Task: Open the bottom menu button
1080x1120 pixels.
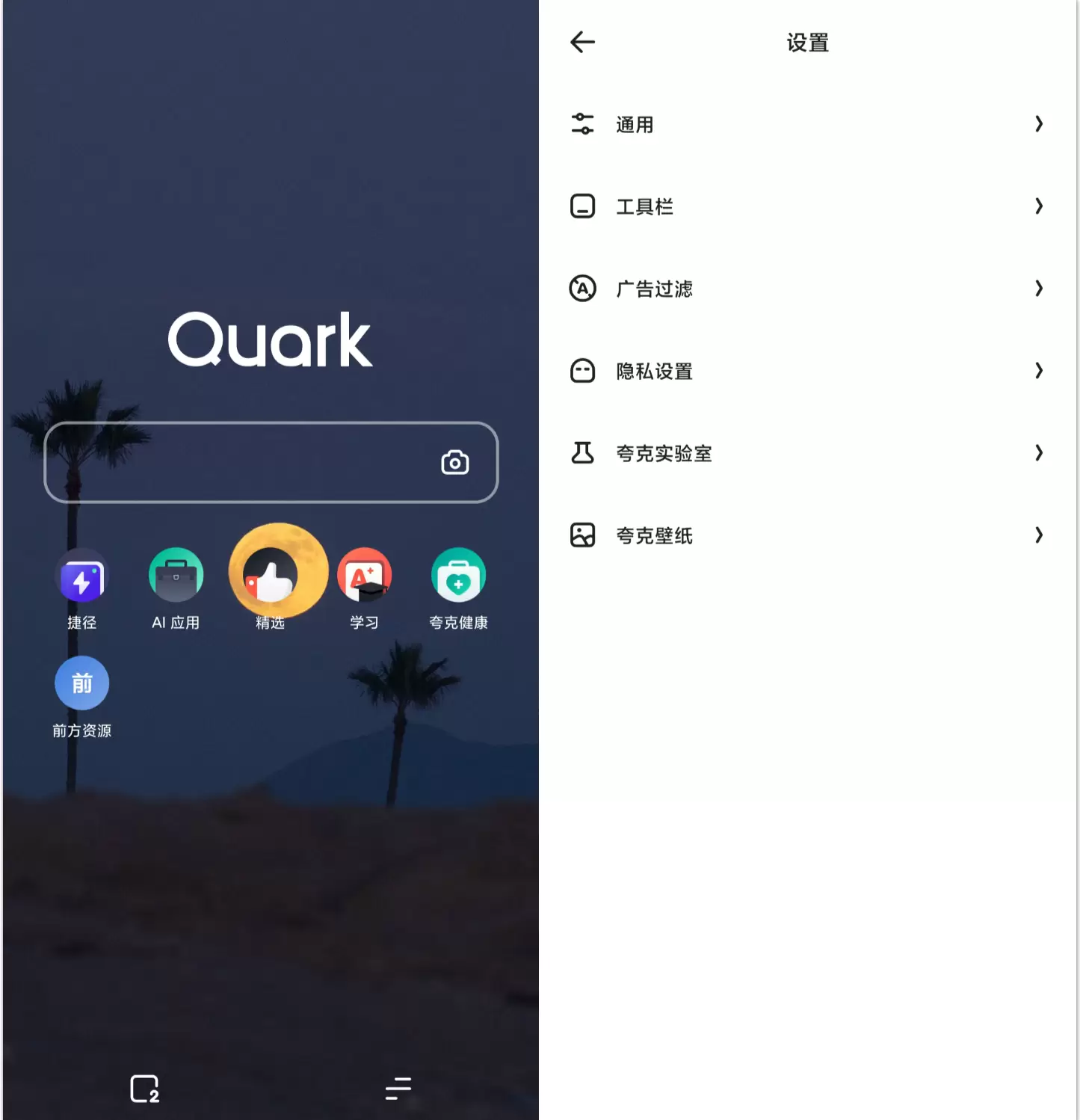Action: 398,1089
